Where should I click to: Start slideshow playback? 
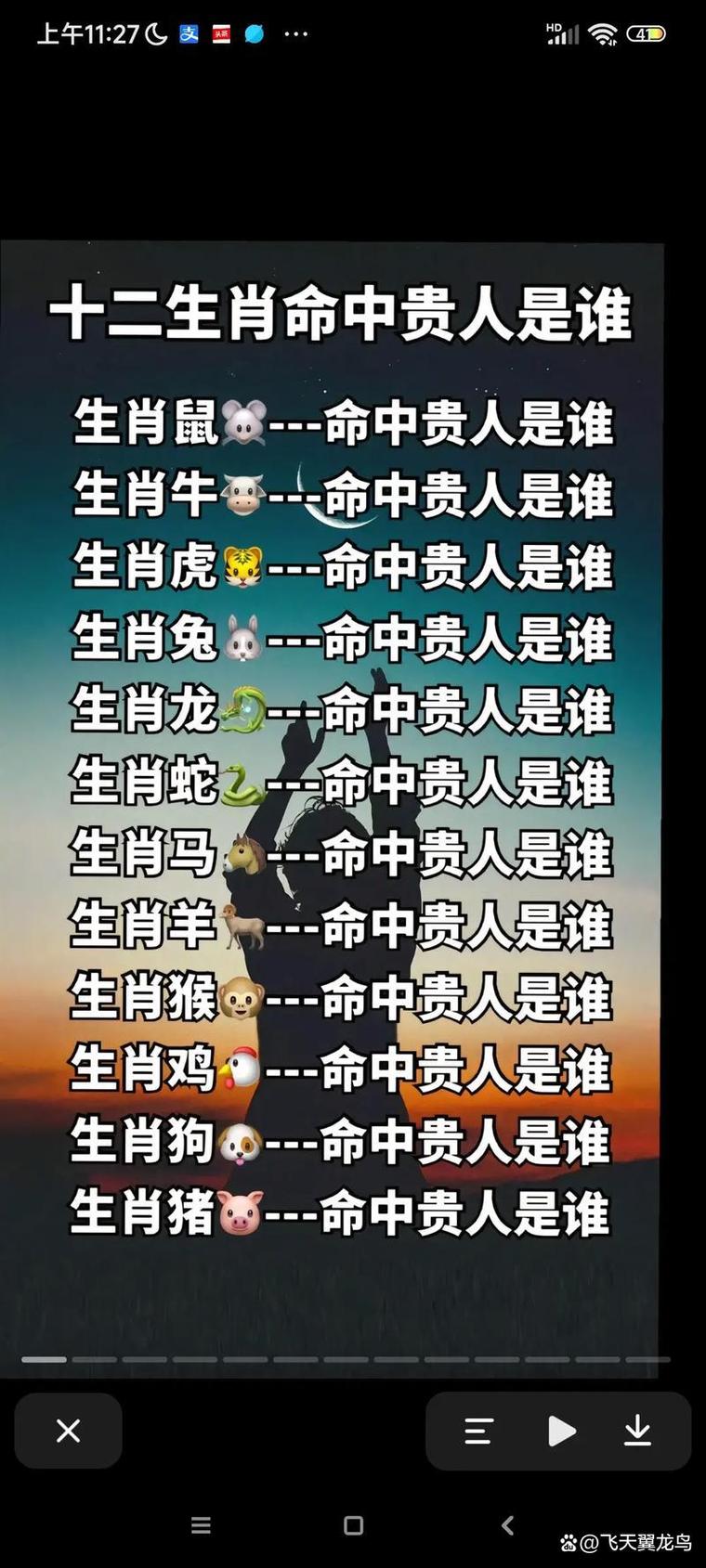560,1431
